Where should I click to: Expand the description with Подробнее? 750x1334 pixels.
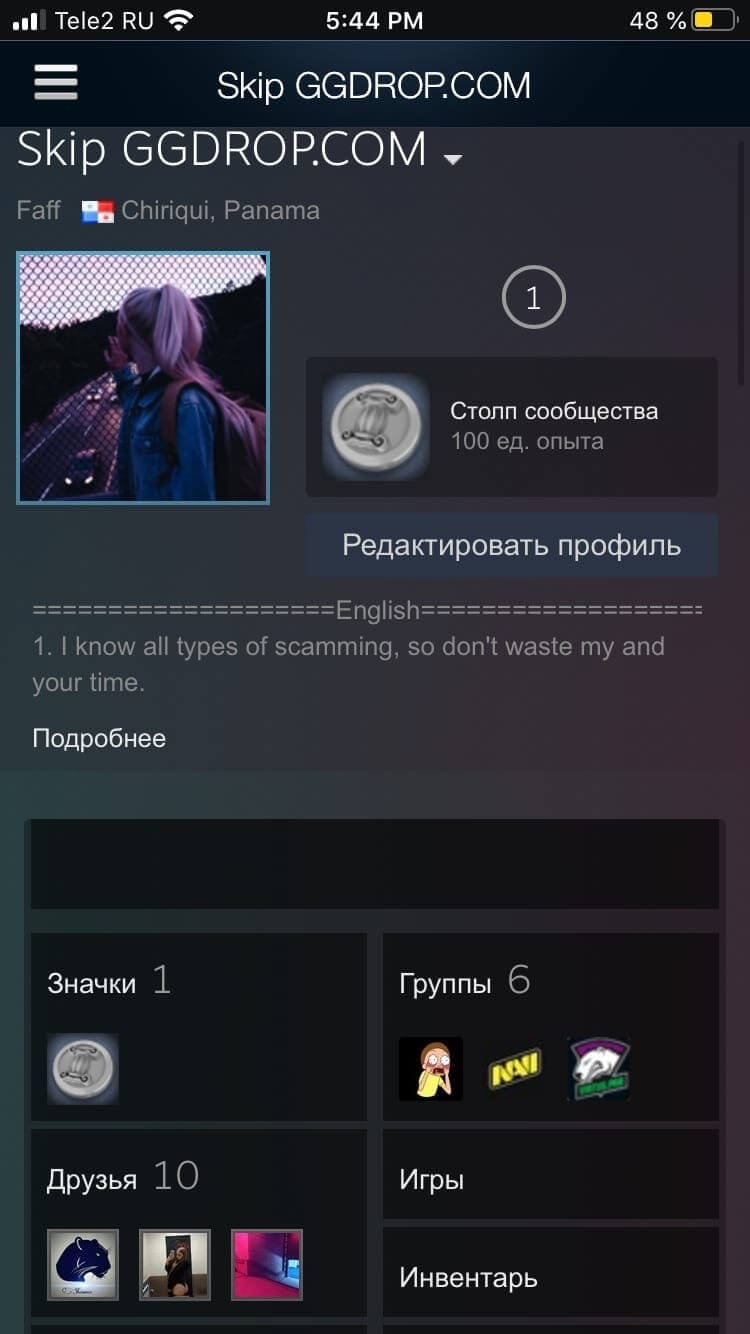99,738
